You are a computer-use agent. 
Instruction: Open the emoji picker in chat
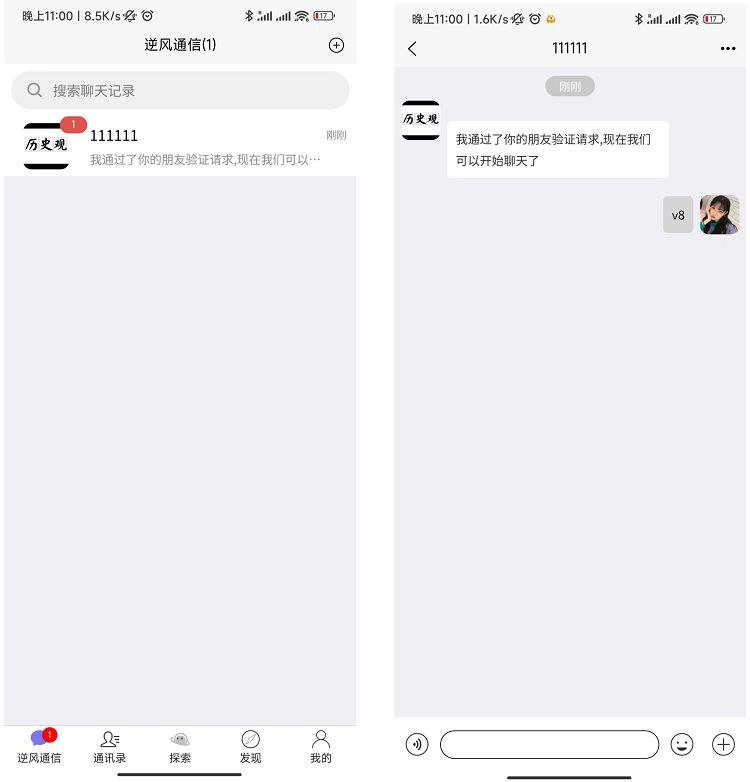(682, 744)
